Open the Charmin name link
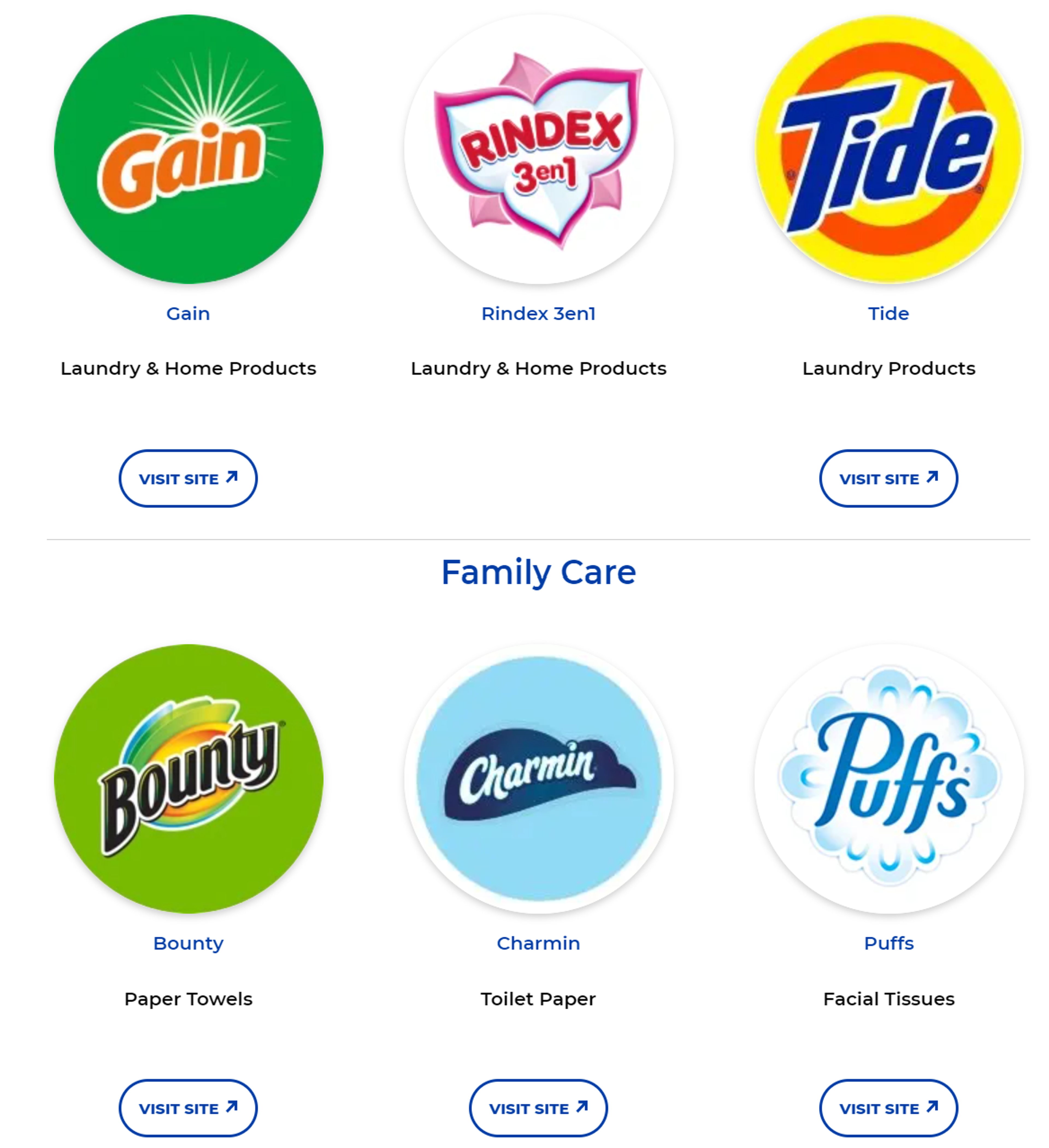This screenshot has width=1049, height=1148. point(538,943)
